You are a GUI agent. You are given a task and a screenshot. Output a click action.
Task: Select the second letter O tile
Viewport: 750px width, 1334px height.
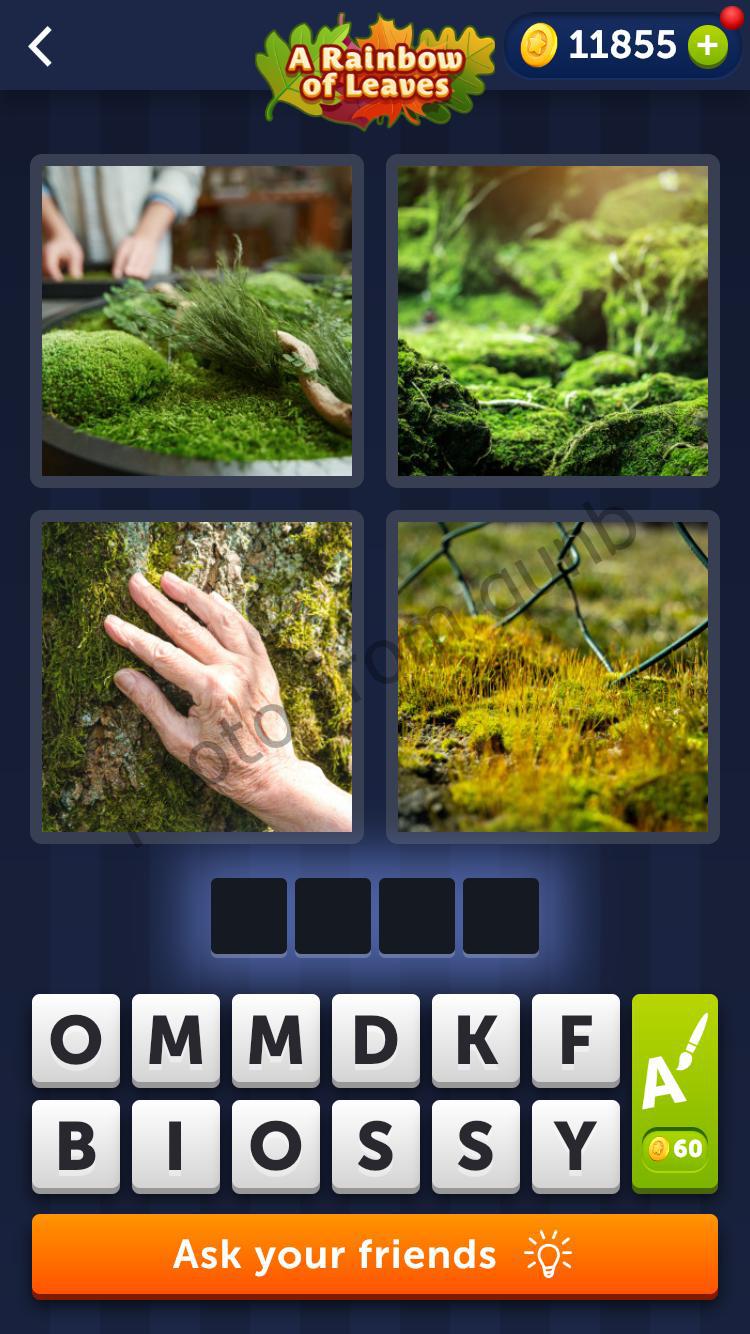point(276,1146)
